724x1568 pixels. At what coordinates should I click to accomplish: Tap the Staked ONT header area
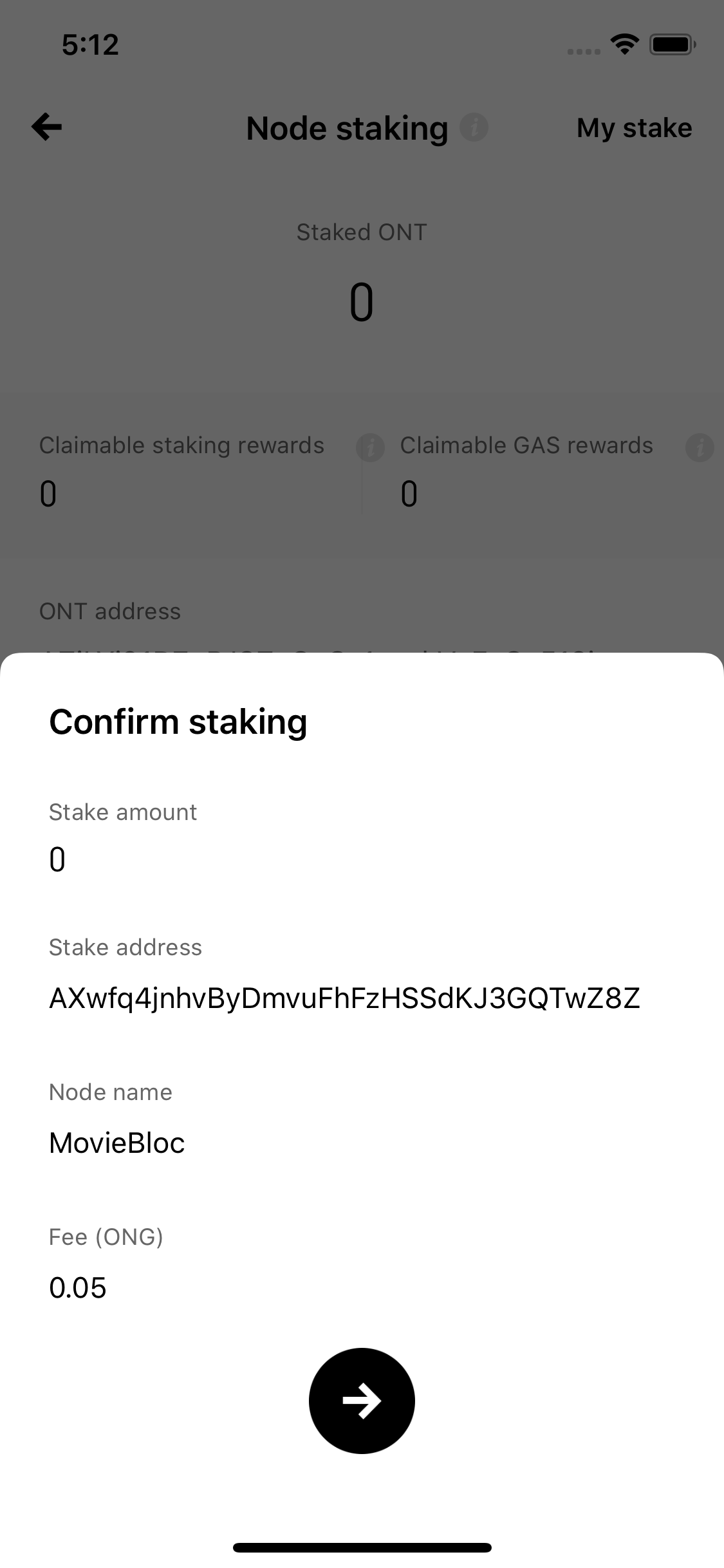point(361,232)
